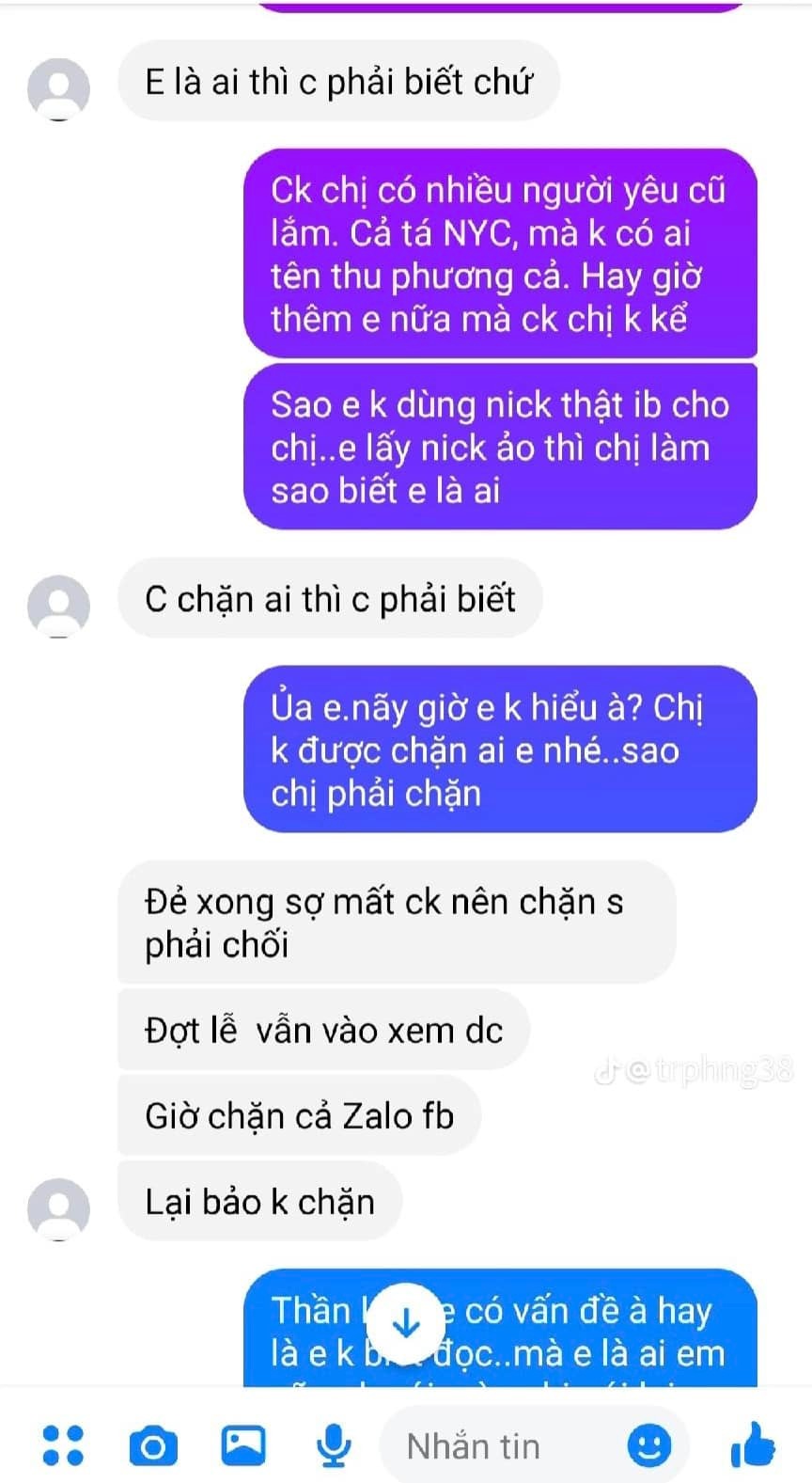812x1483 pixels.
Task: Open the emoji picker smiley
Action: [648, 1444]
